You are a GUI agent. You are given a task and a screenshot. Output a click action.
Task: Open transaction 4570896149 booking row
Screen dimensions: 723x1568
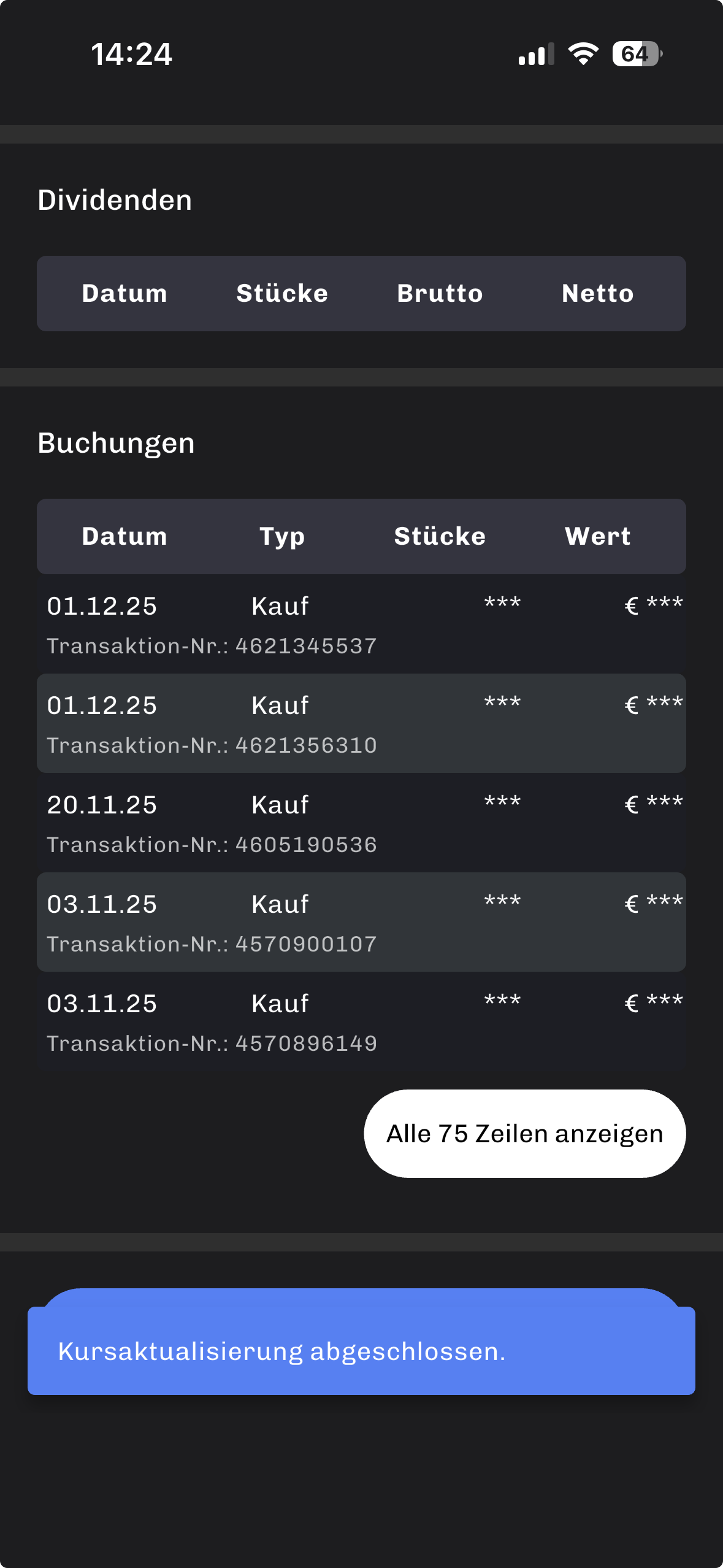pos(361,1022)
